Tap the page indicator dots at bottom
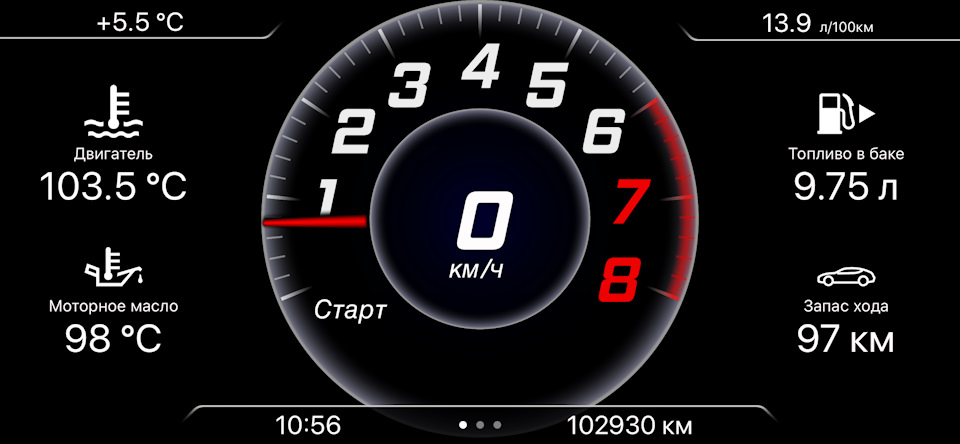Viewport: 960px width, 444px height. point(480,425)
